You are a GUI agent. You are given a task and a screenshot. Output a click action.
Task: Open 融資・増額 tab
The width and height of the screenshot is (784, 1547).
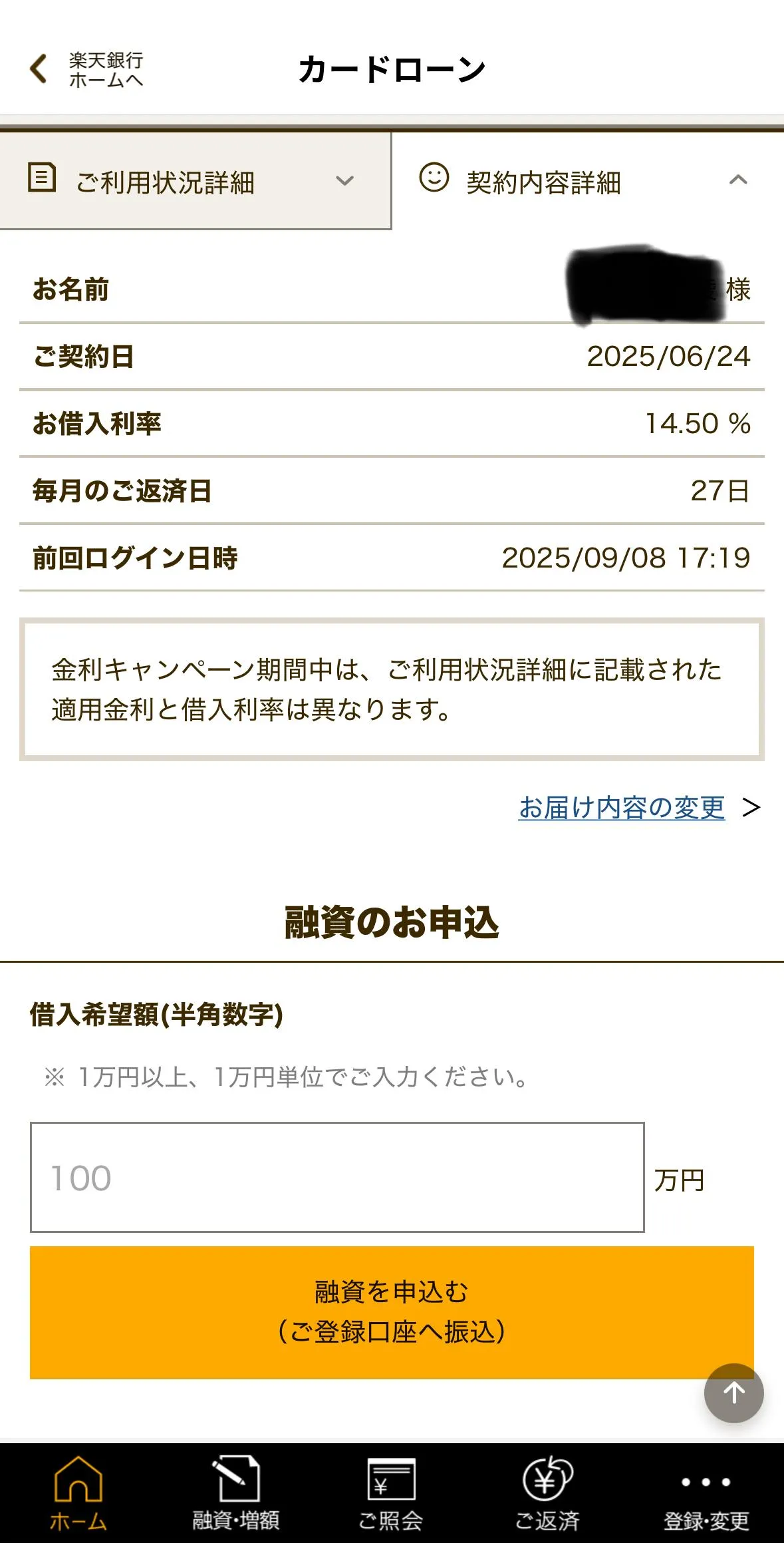click(x=235, y=1494)
